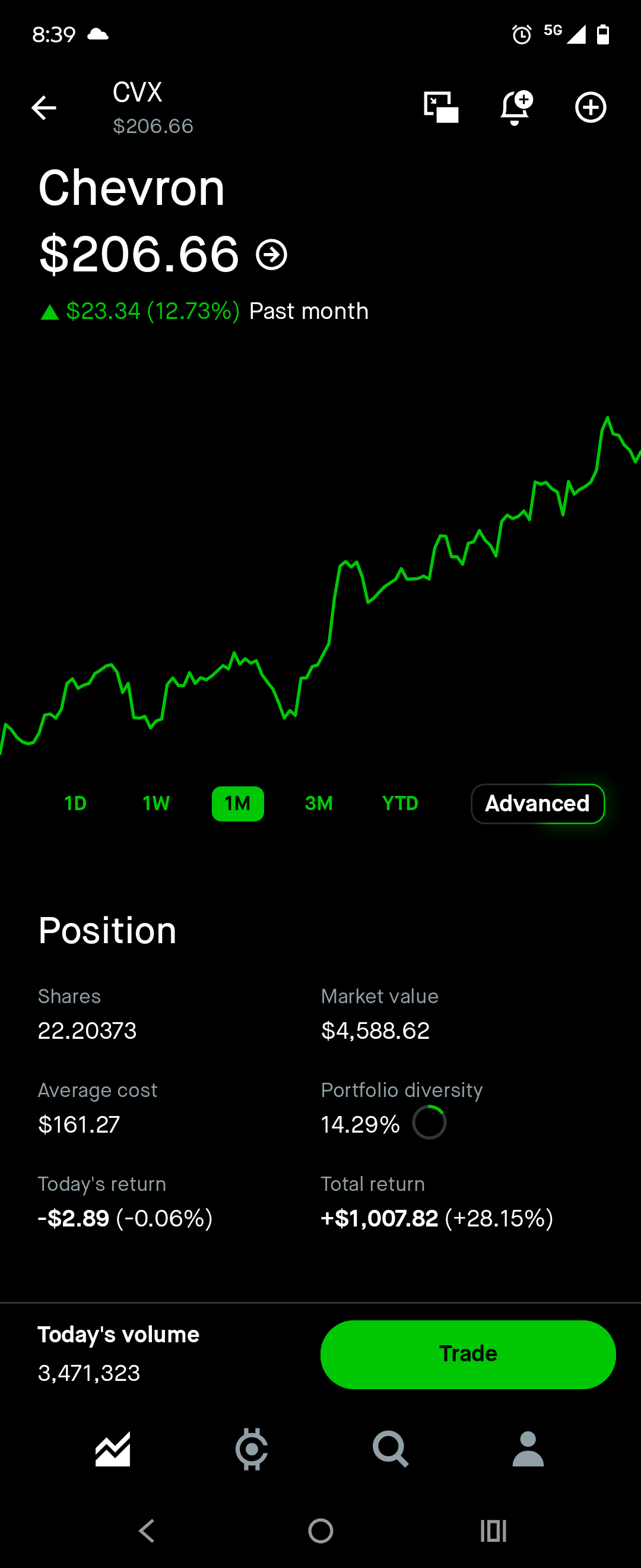
Task: Open the search tab in bottom bar
Action: click(x=390, y=1449)
